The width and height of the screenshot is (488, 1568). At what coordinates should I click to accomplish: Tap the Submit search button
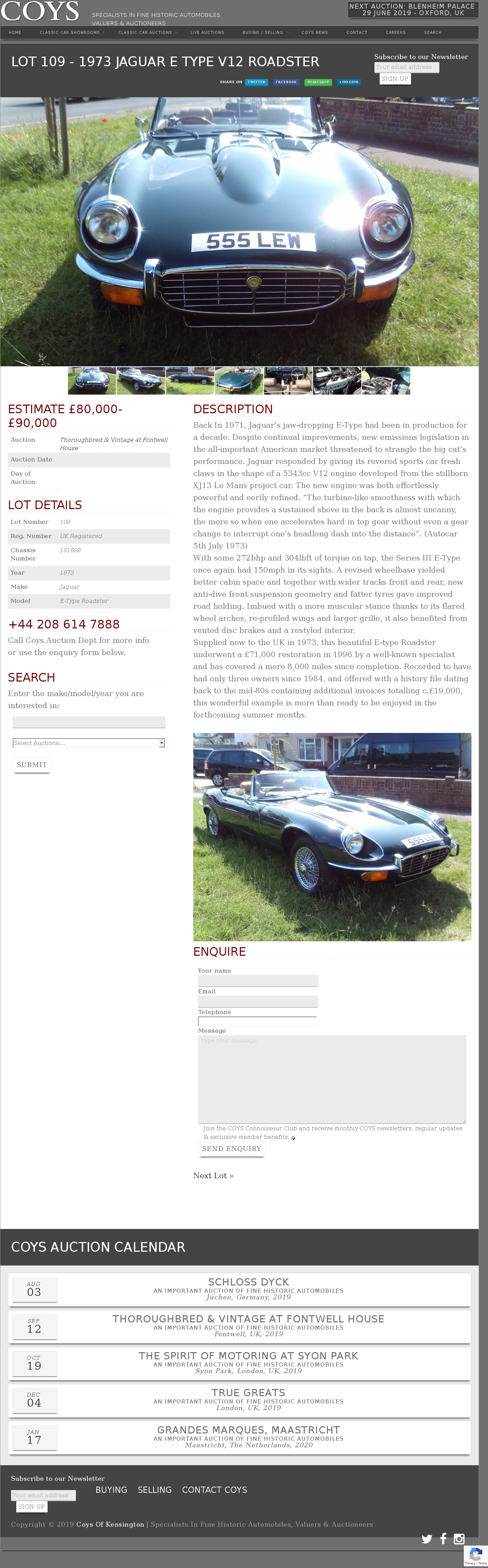point(32,765)
